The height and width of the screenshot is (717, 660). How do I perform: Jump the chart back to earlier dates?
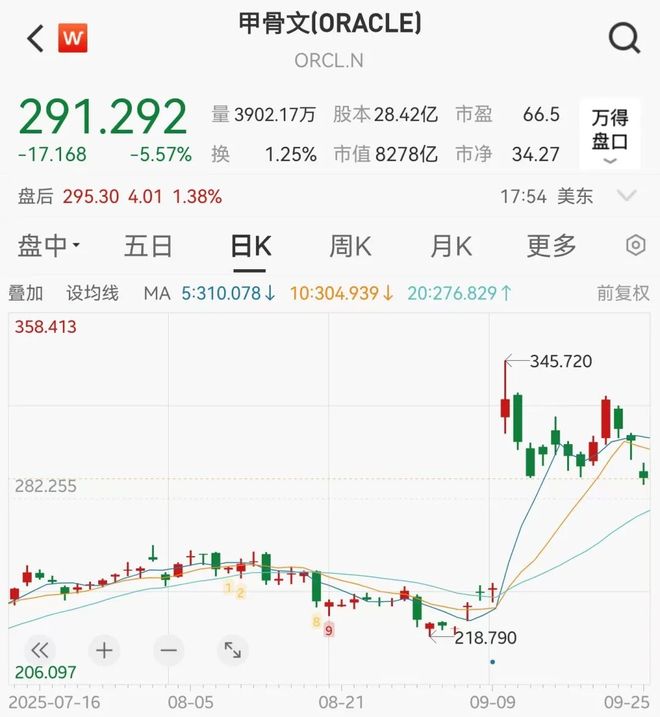point(40,650)
